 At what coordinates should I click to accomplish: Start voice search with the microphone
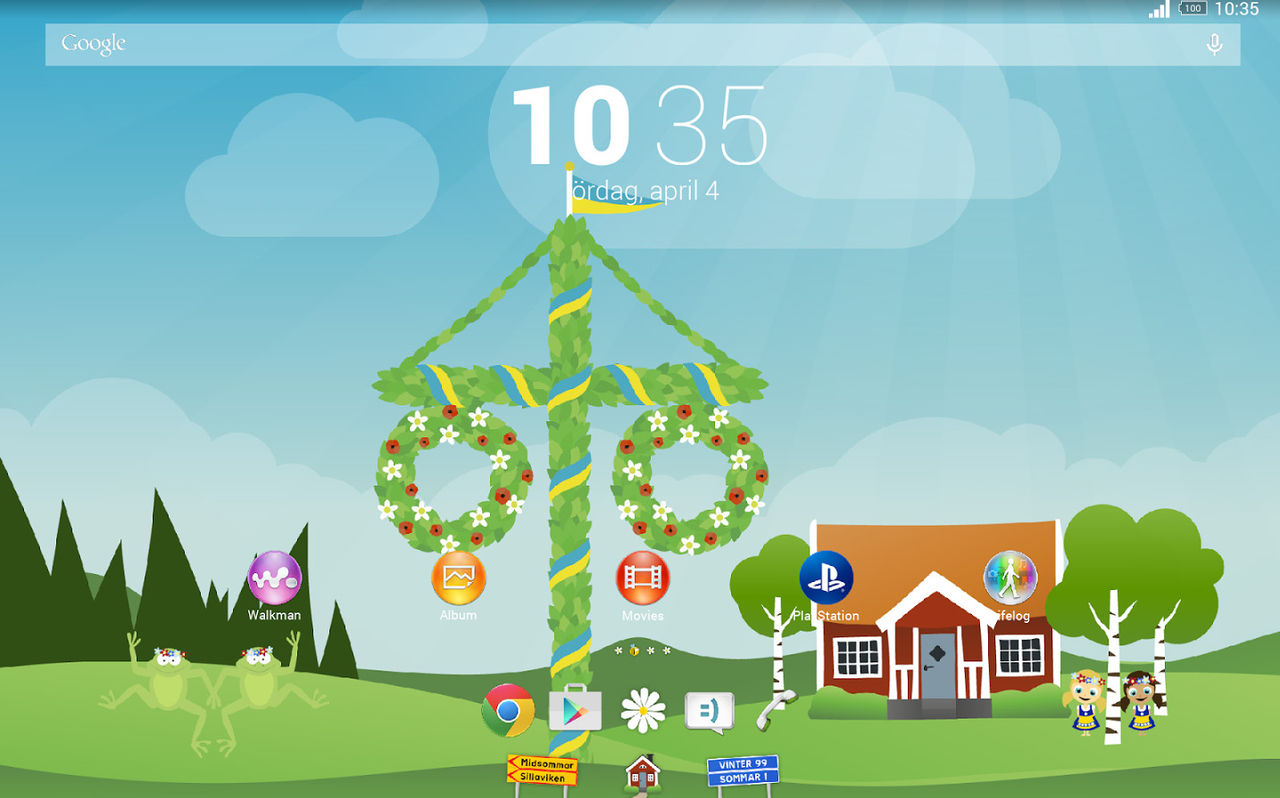pyautogui.click(x=1214, y=44)
